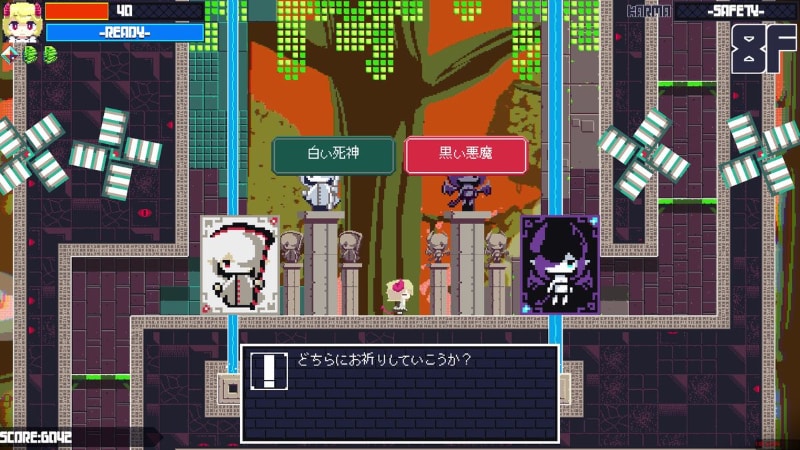The height and width of the screenshot is (450, 800).
Task: Choose the 白い死神 option
Action: [x=333, y=155]
